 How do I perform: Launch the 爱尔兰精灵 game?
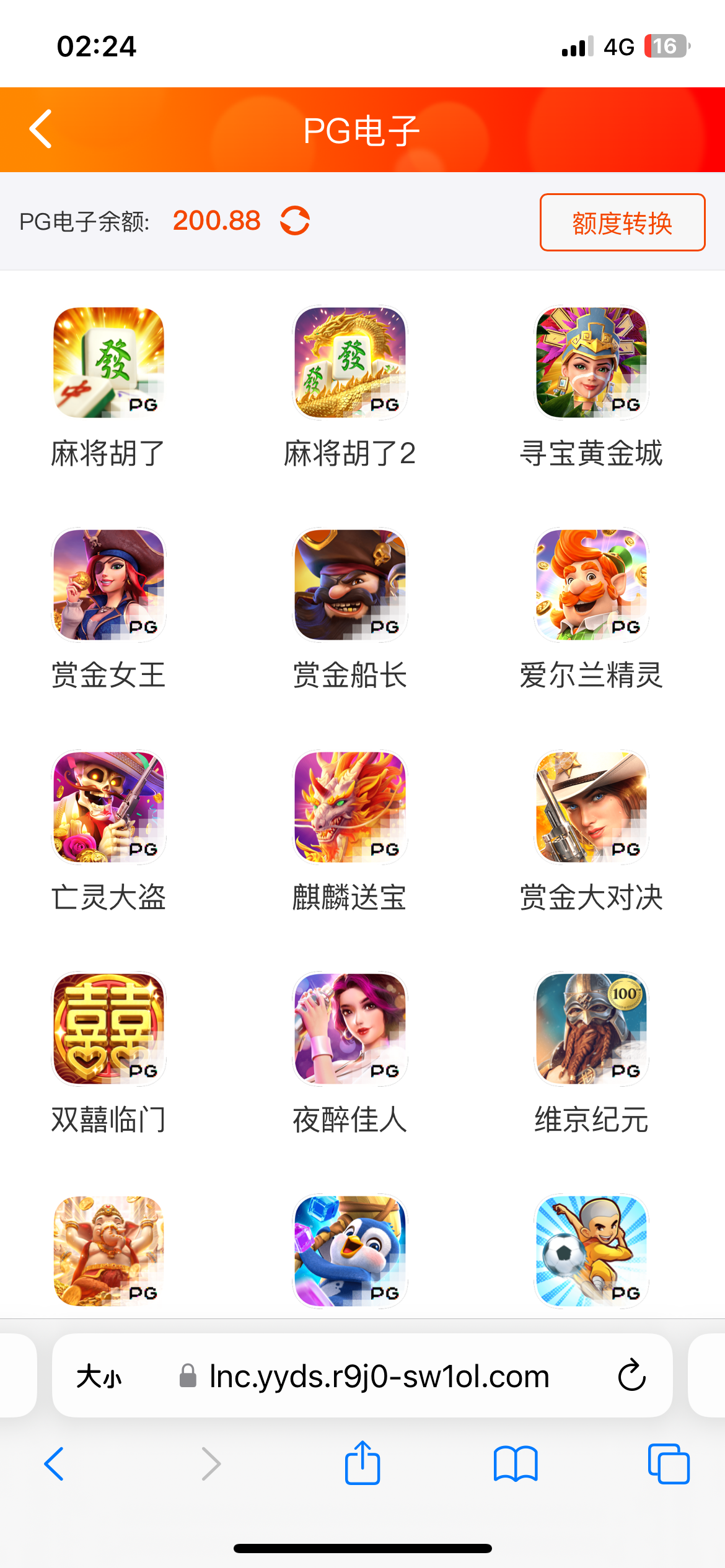tap(591, 585)
